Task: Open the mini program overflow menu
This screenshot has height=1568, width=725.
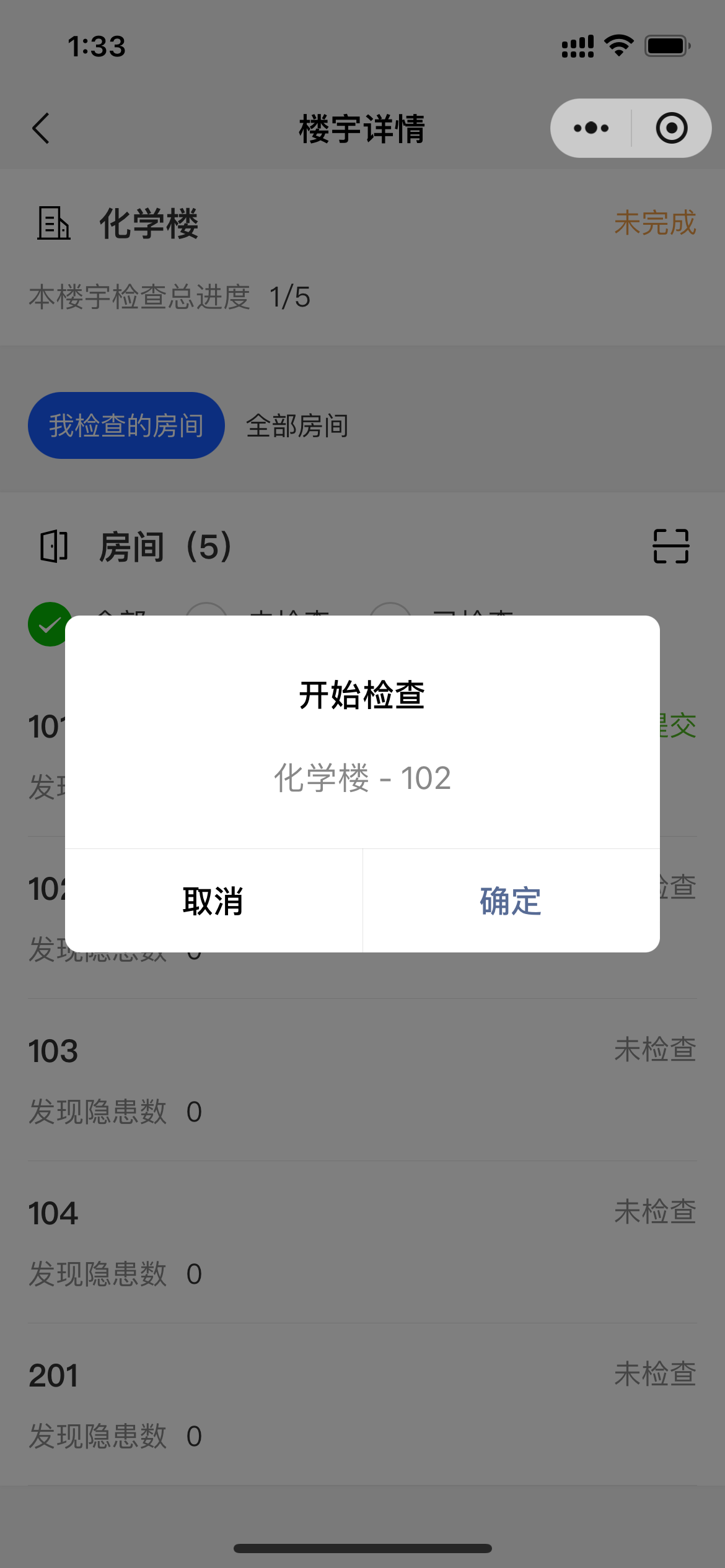Action: (591, 128)
